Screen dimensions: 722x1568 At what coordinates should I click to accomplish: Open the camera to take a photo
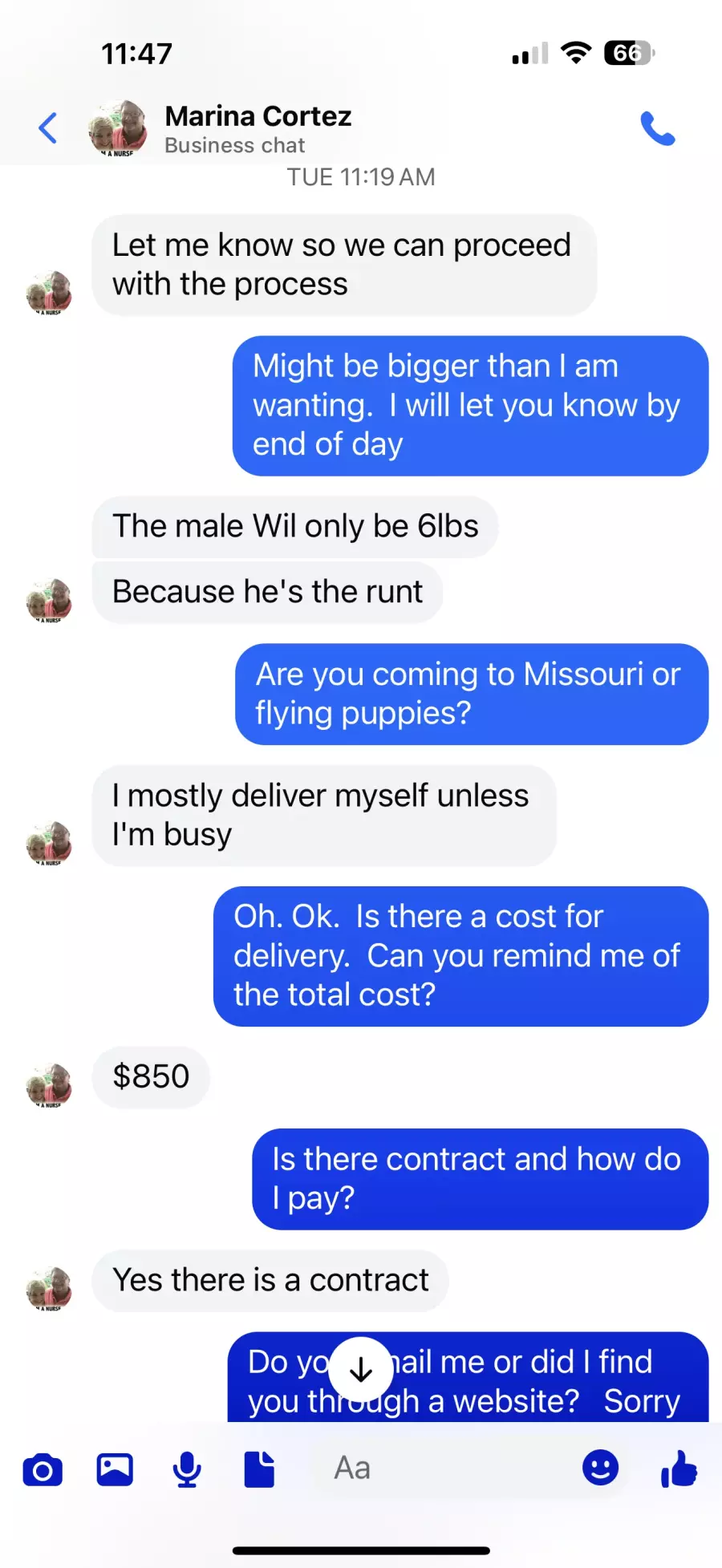(x=43, y=1469)
